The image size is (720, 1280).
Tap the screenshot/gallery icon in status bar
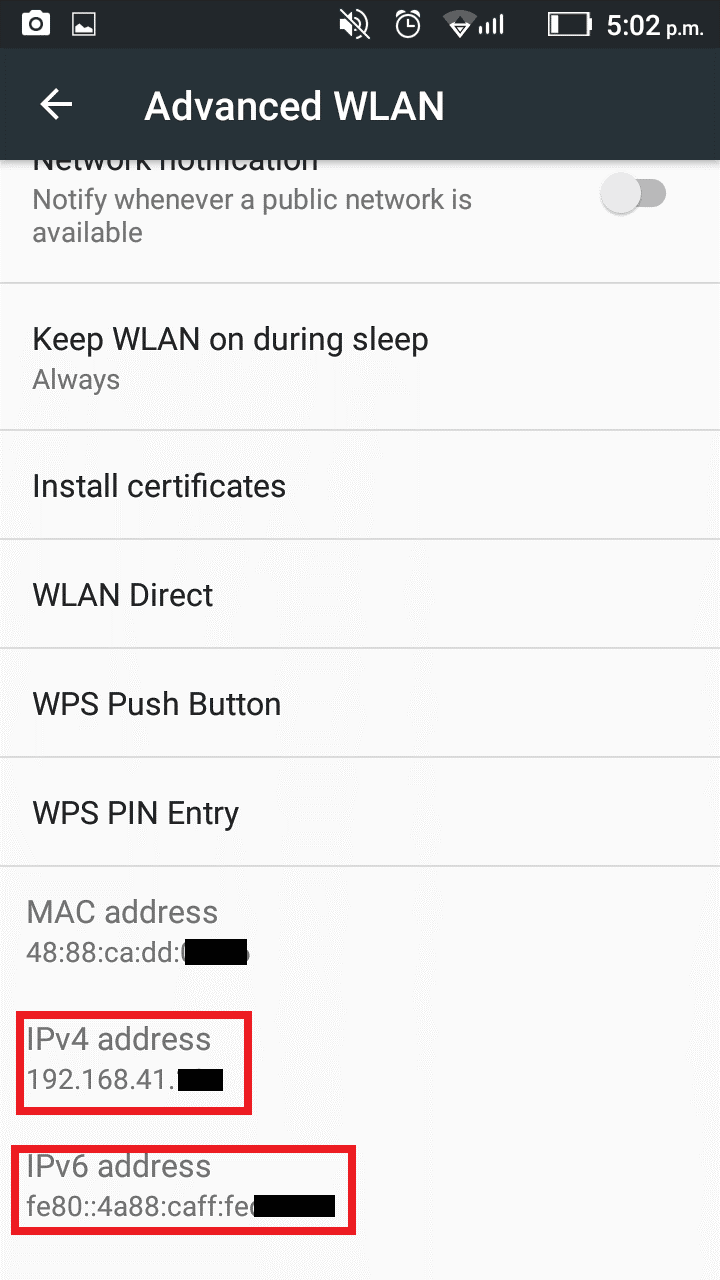click(x=82, y=25)
